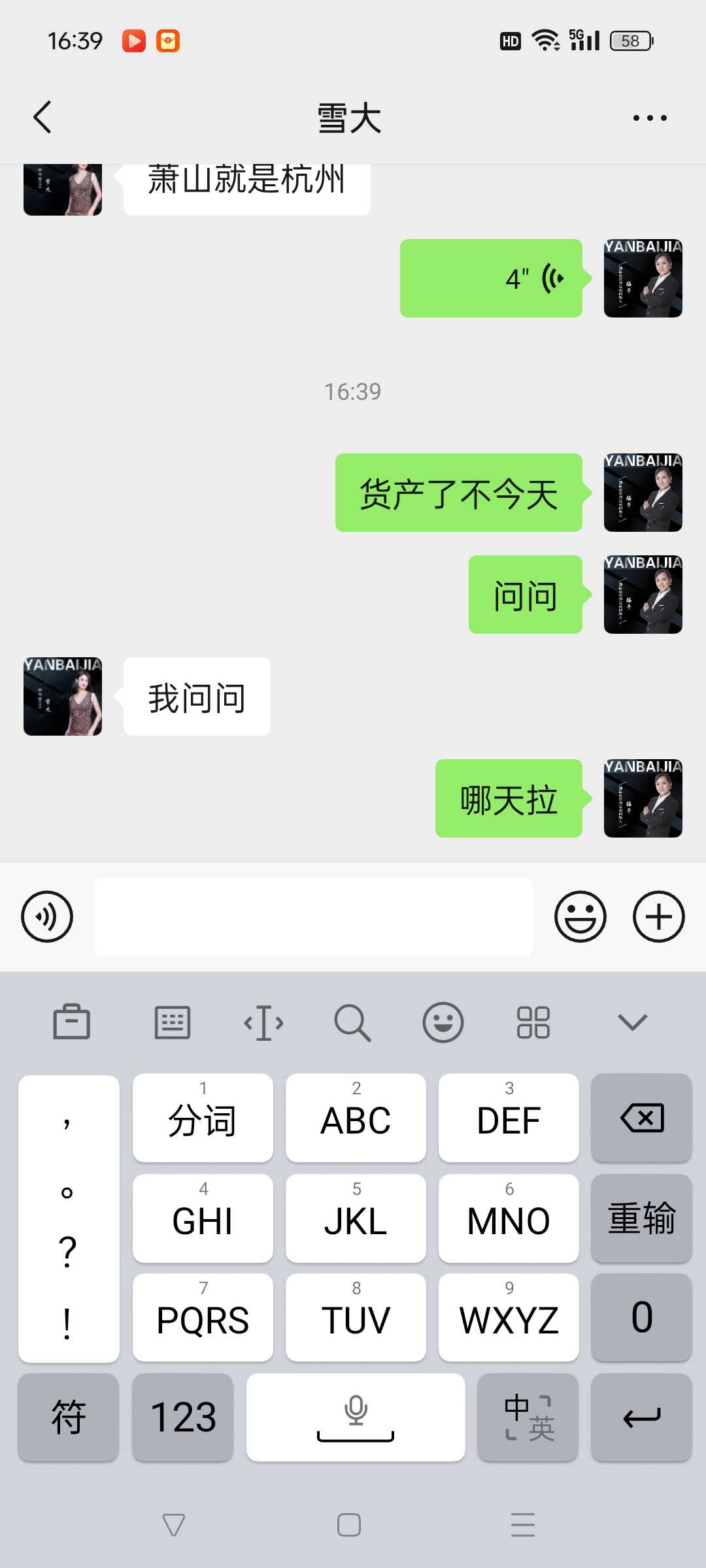Open the emoji sticker panel
706x1568 pixels.
[580, 916]
